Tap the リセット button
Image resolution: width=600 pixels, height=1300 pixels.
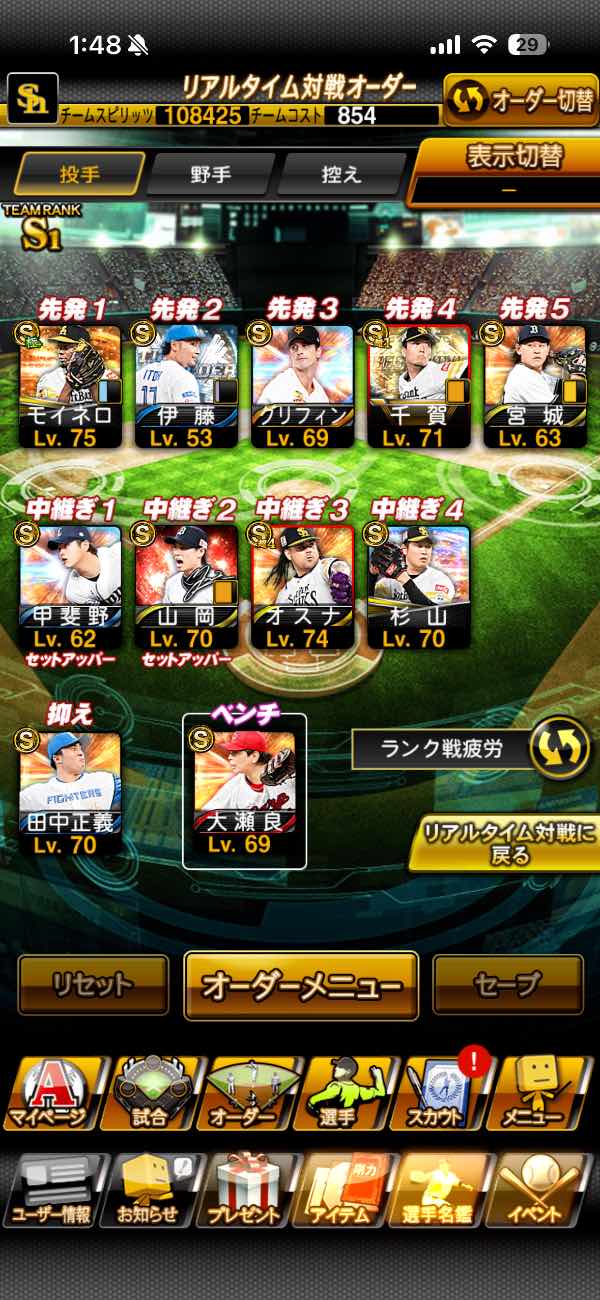pos(93,984)
